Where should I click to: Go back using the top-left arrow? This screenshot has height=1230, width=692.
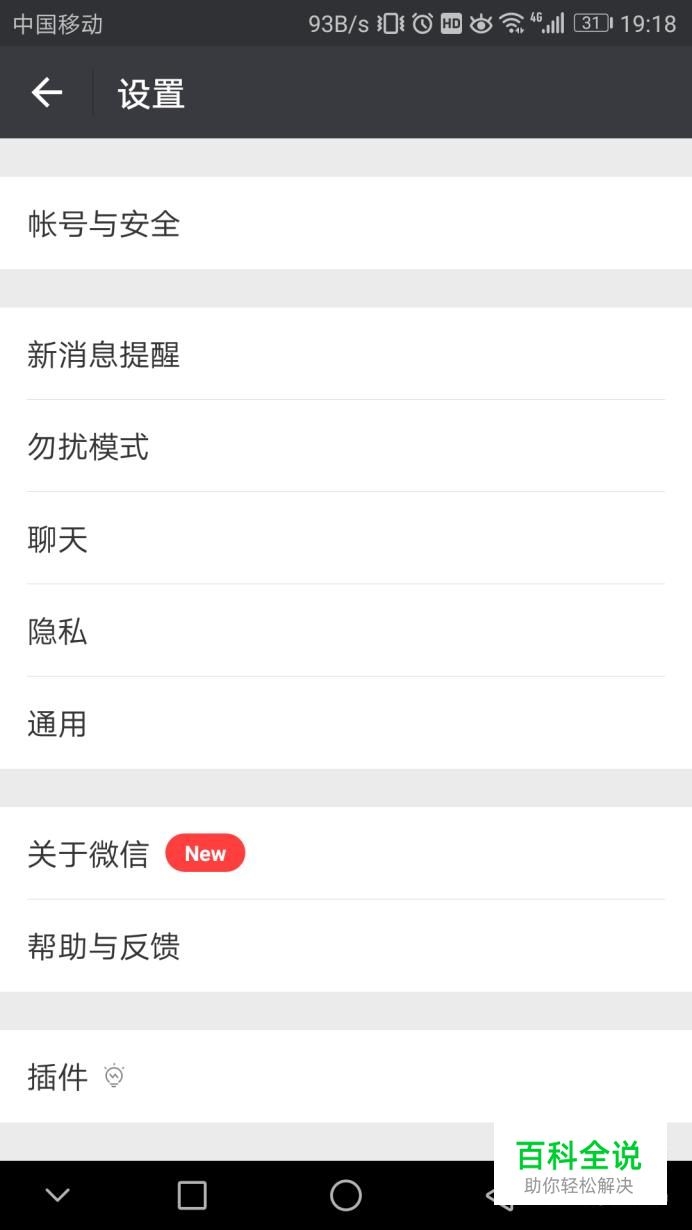point(47,93)
